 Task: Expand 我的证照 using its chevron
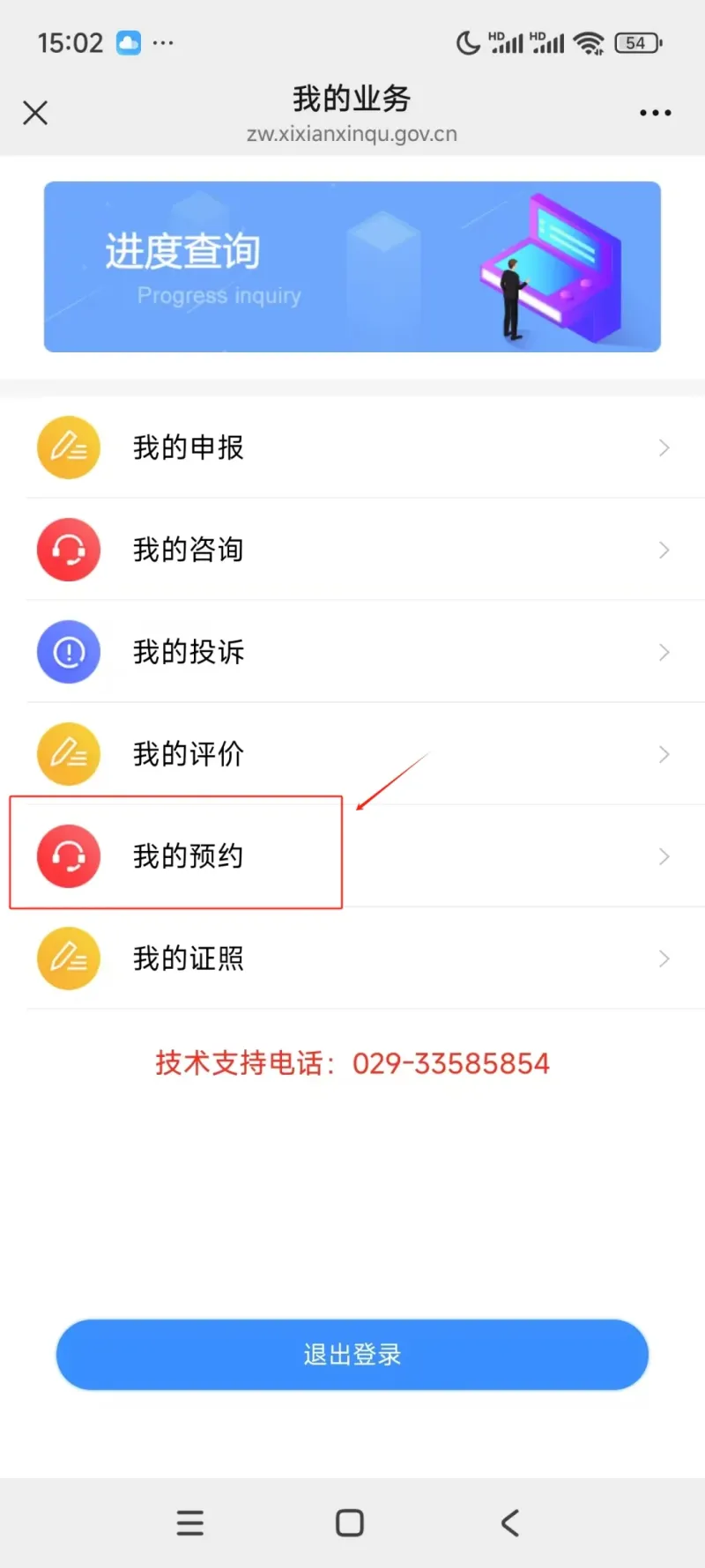point(664,958)
